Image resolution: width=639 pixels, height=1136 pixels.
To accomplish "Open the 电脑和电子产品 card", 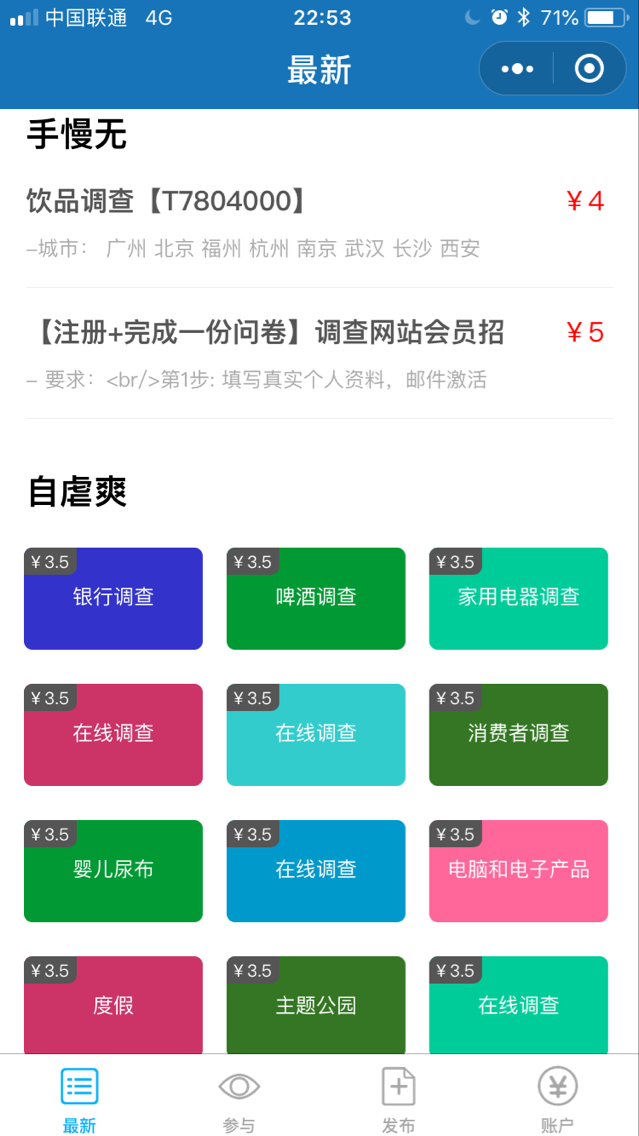I will (x=519, y=871).
